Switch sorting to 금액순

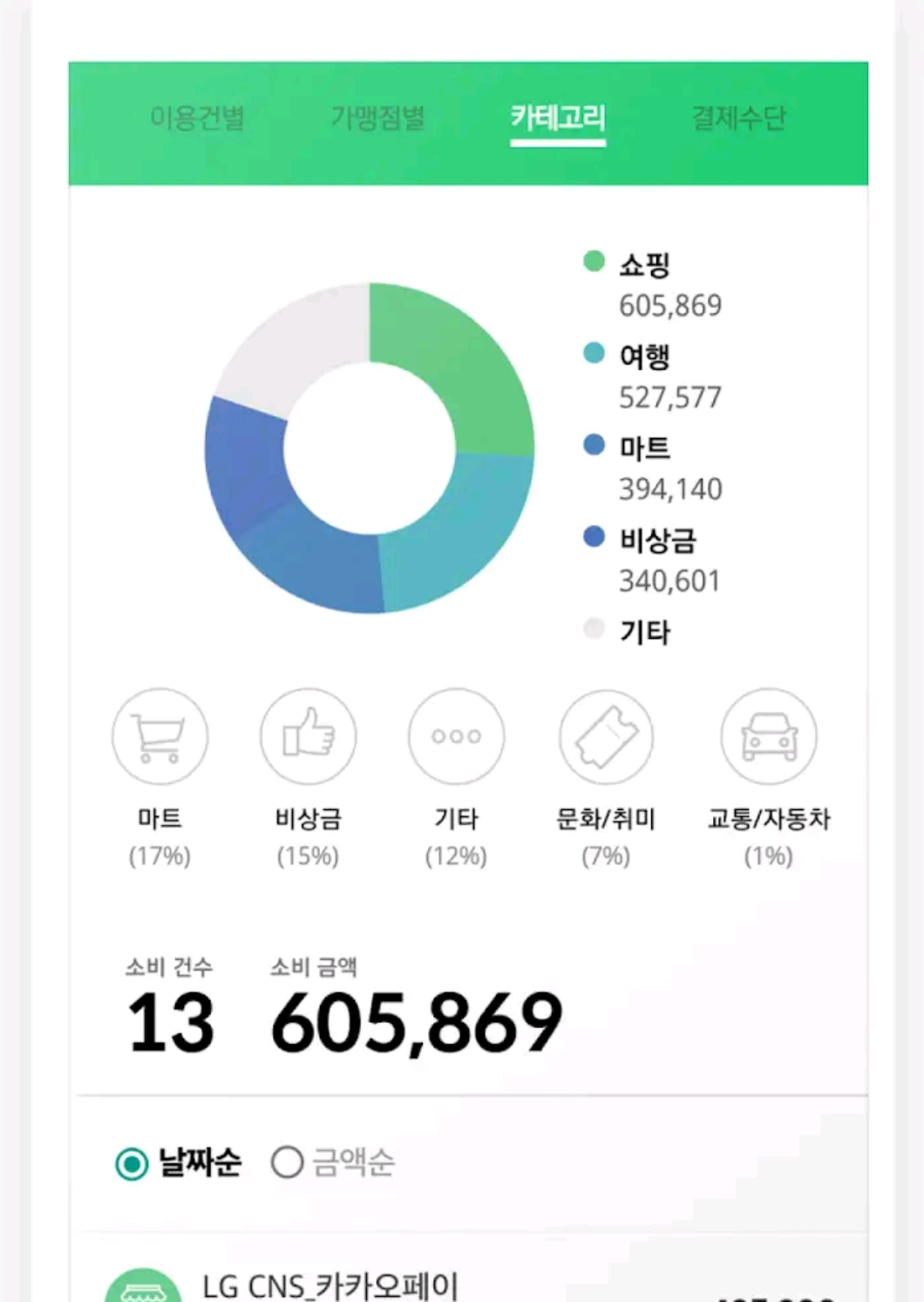coord(285,1161)
